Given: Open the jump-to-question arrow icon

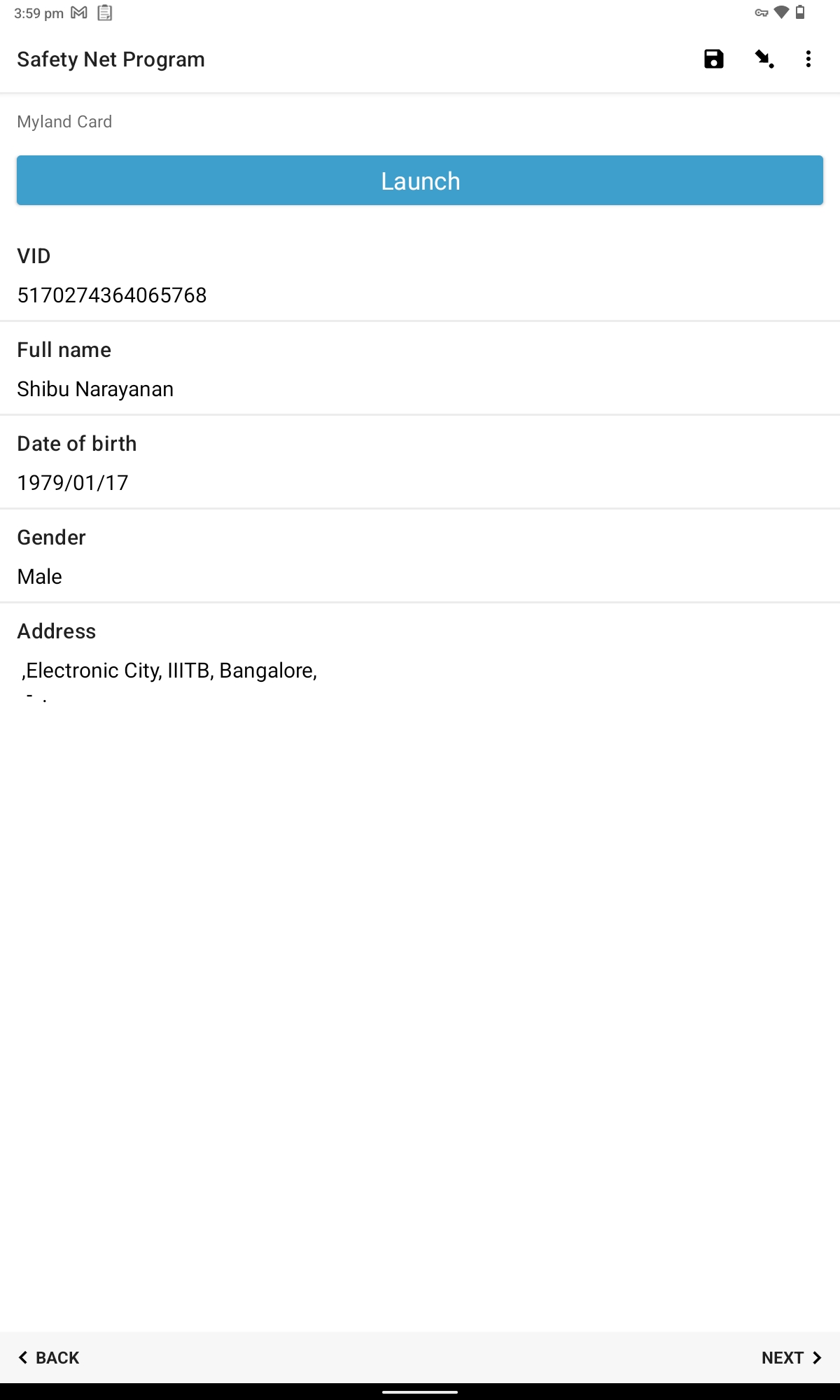Looking at the screenshot, I should pyautogui.click(x=764, y=59).
